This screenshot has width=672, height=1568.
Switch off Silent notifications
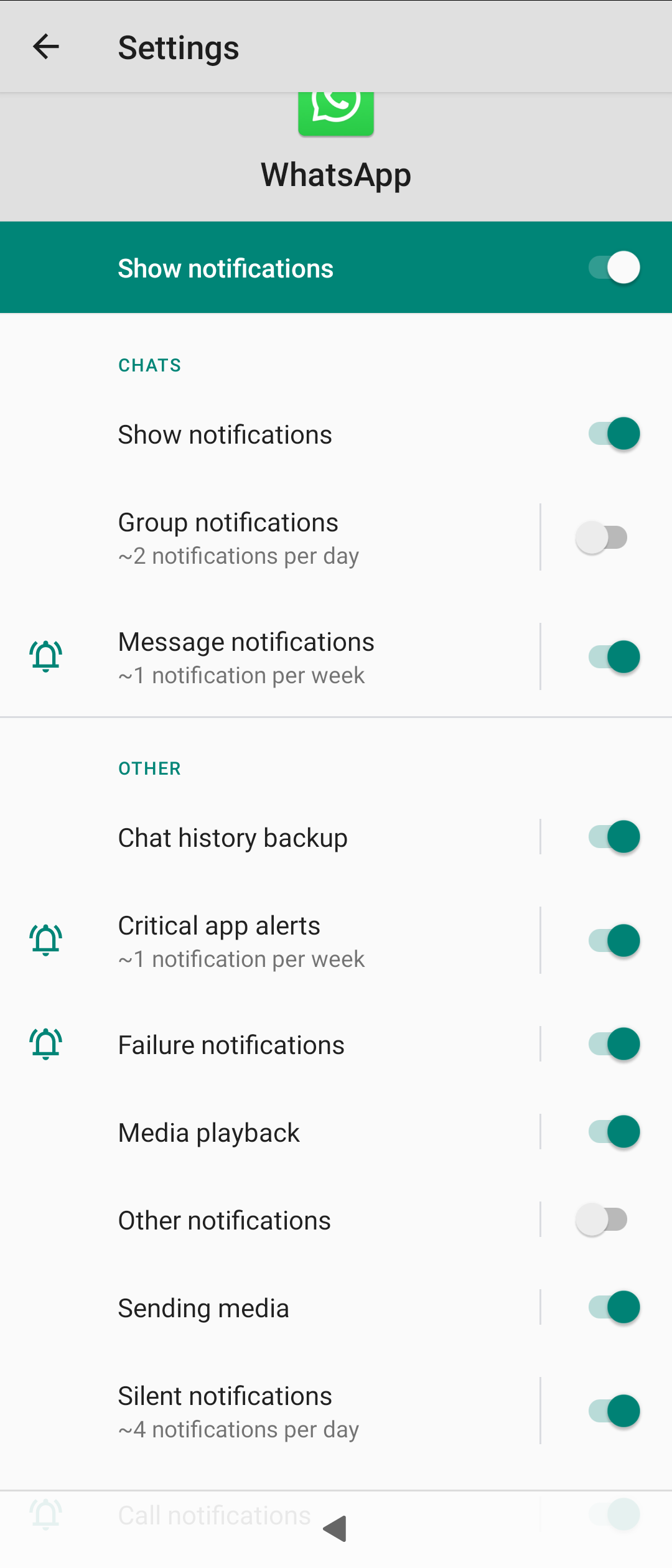pyautogui.click(x=614, y=1411)
